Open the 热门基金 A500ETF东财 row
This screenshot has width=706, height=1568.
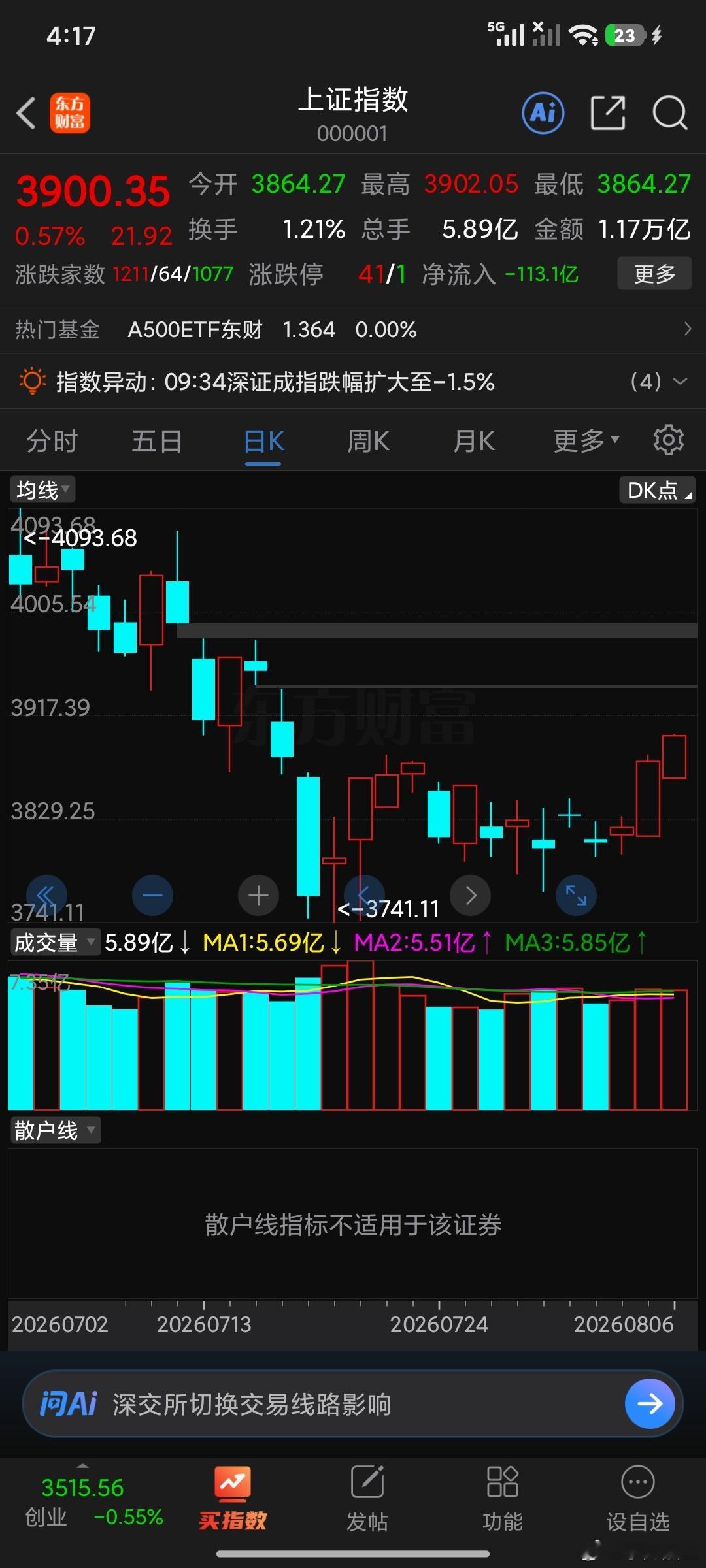pos(353,329)
